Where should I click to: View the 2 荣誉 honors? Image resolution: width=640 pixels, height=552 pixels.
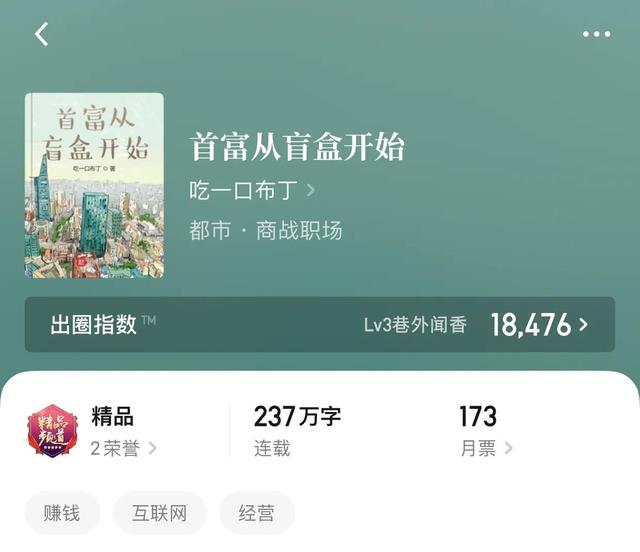coord(123,448)
